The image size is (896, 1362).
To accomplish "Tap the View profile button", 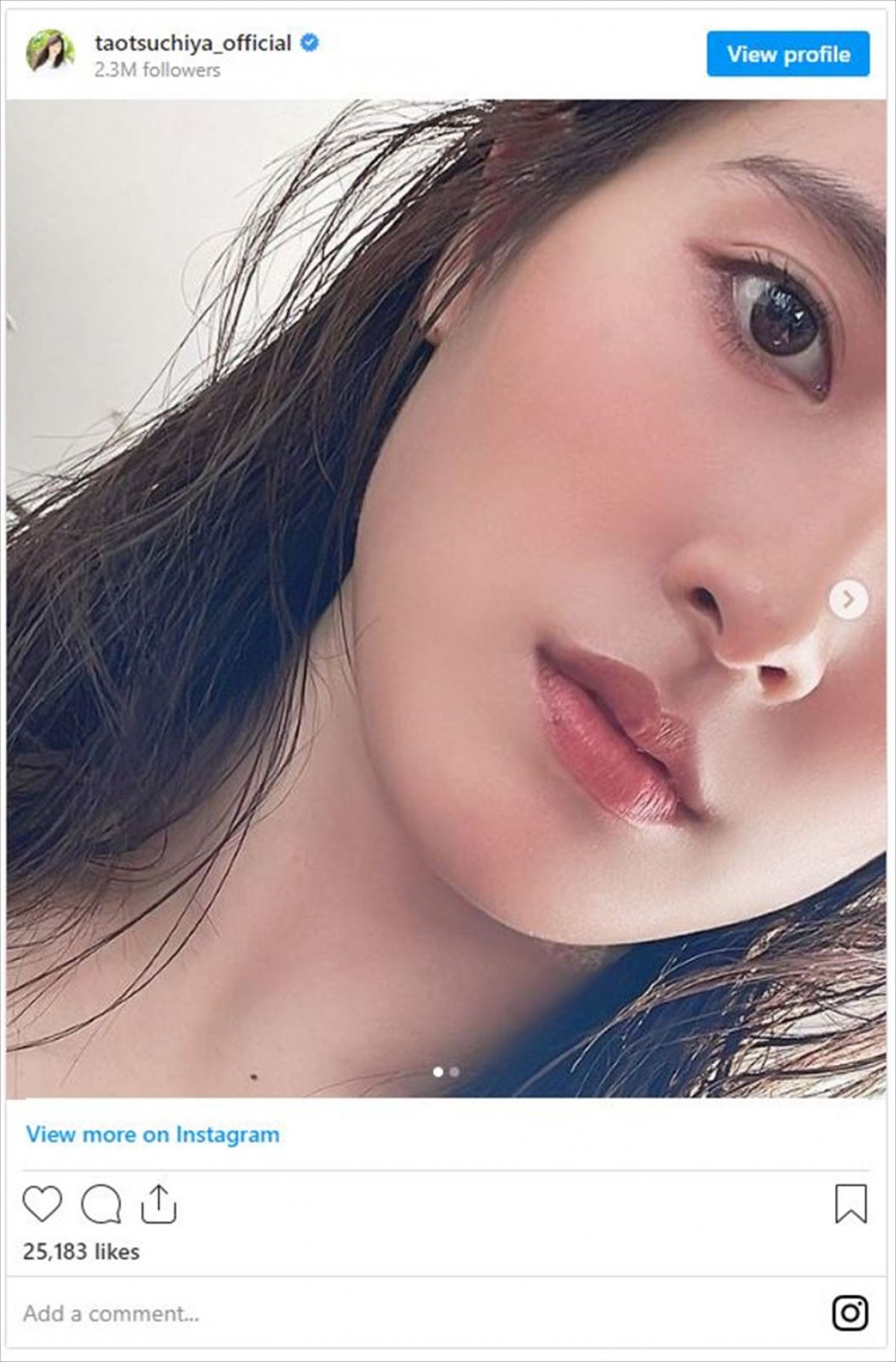I will point(788,54).
